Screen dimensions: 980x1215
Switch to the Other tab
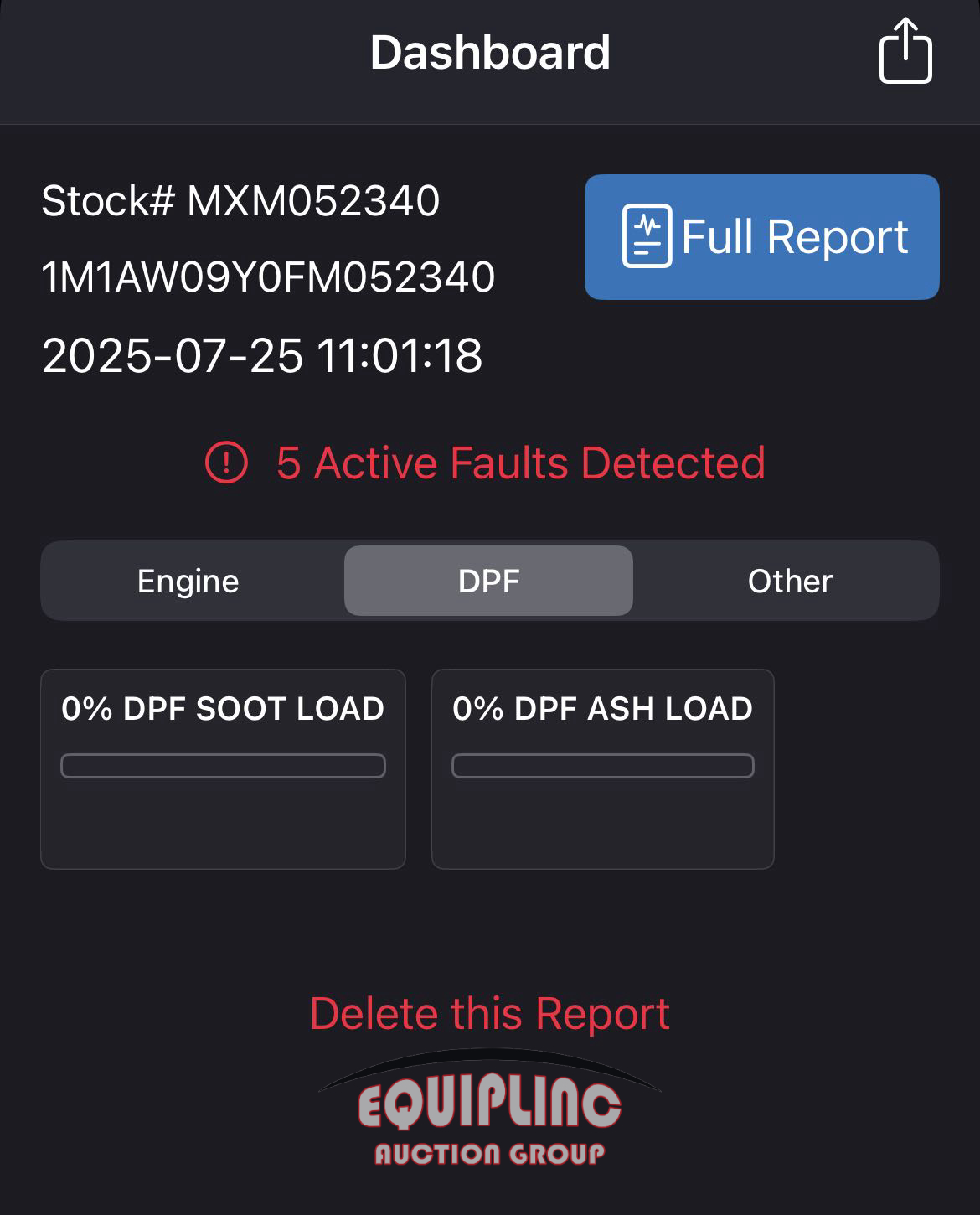[789, 581]
